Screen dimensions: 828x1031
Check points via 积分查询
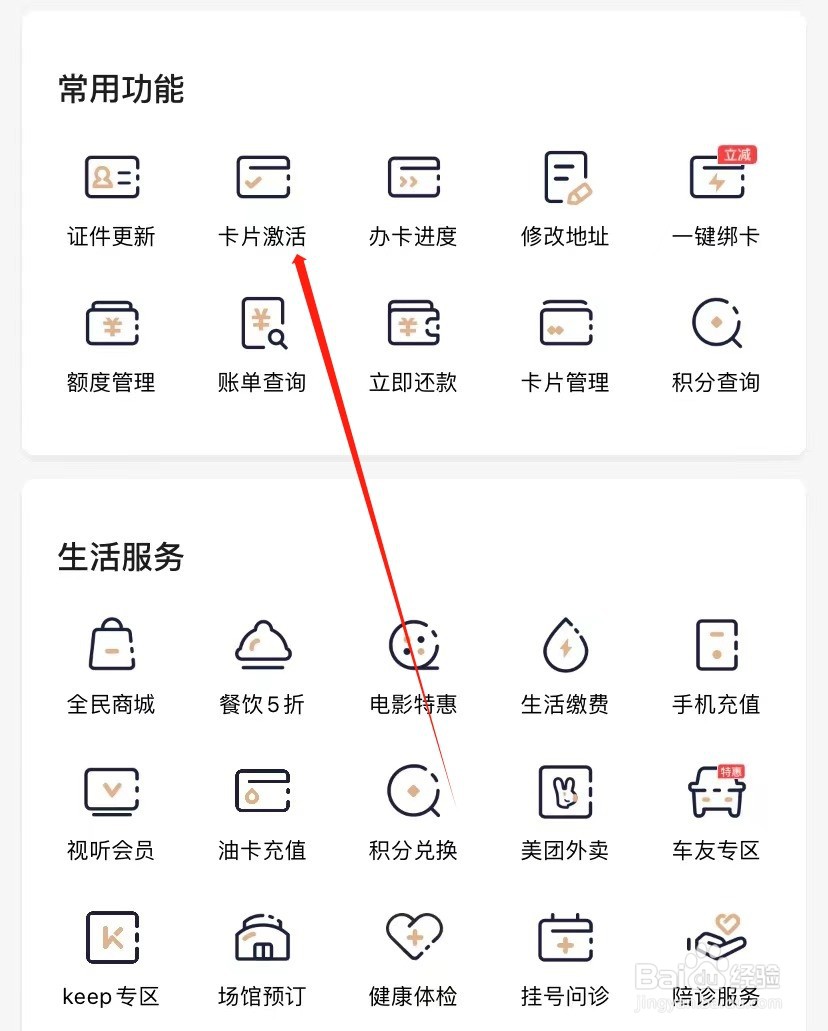[x=716, y=342]
